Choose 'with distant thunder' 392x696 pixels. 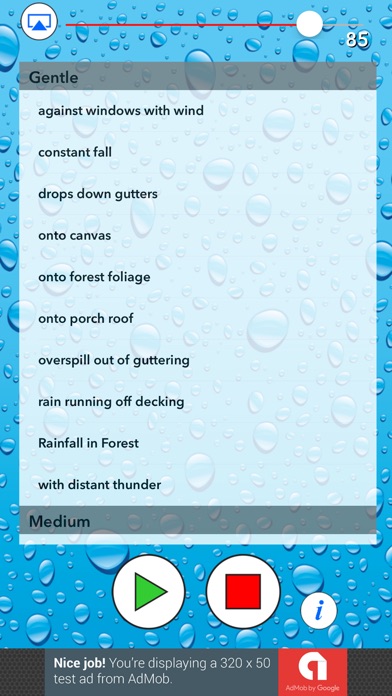[198, 484]
